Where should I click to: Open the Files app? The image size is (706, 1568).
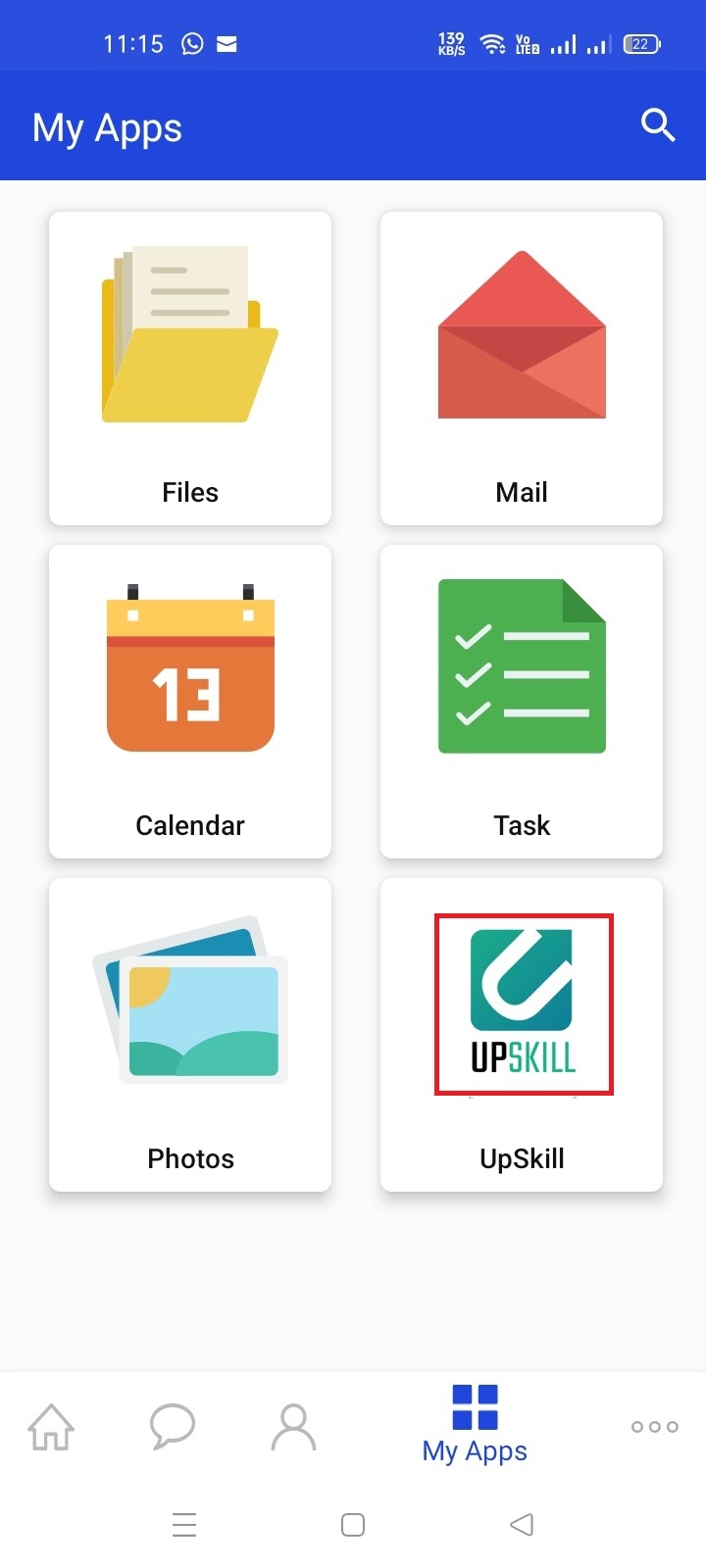(x=190, y=367)
